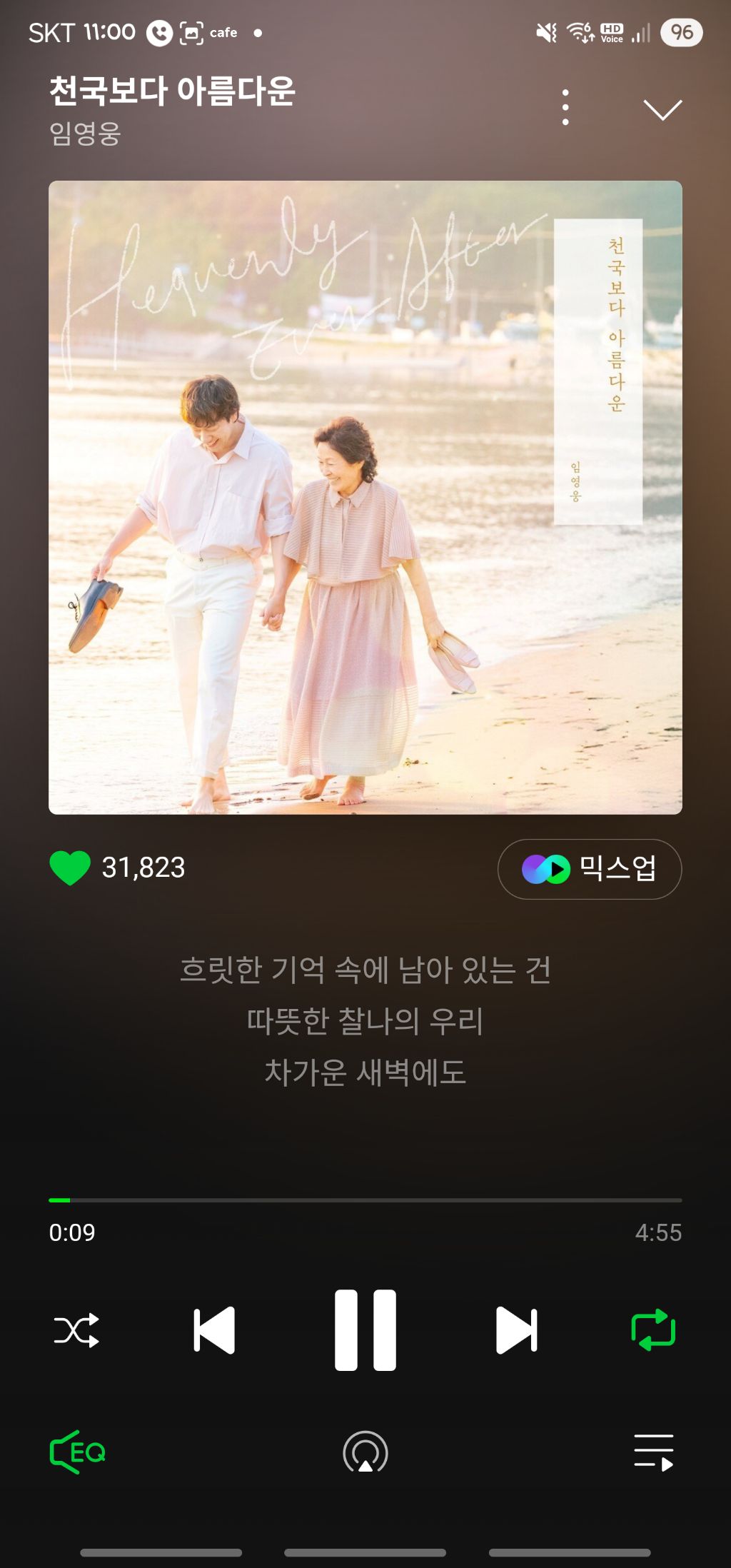Unlike the song with the green heart
This screenshot has height=1568, width=731.
click(x=70, y=868)
